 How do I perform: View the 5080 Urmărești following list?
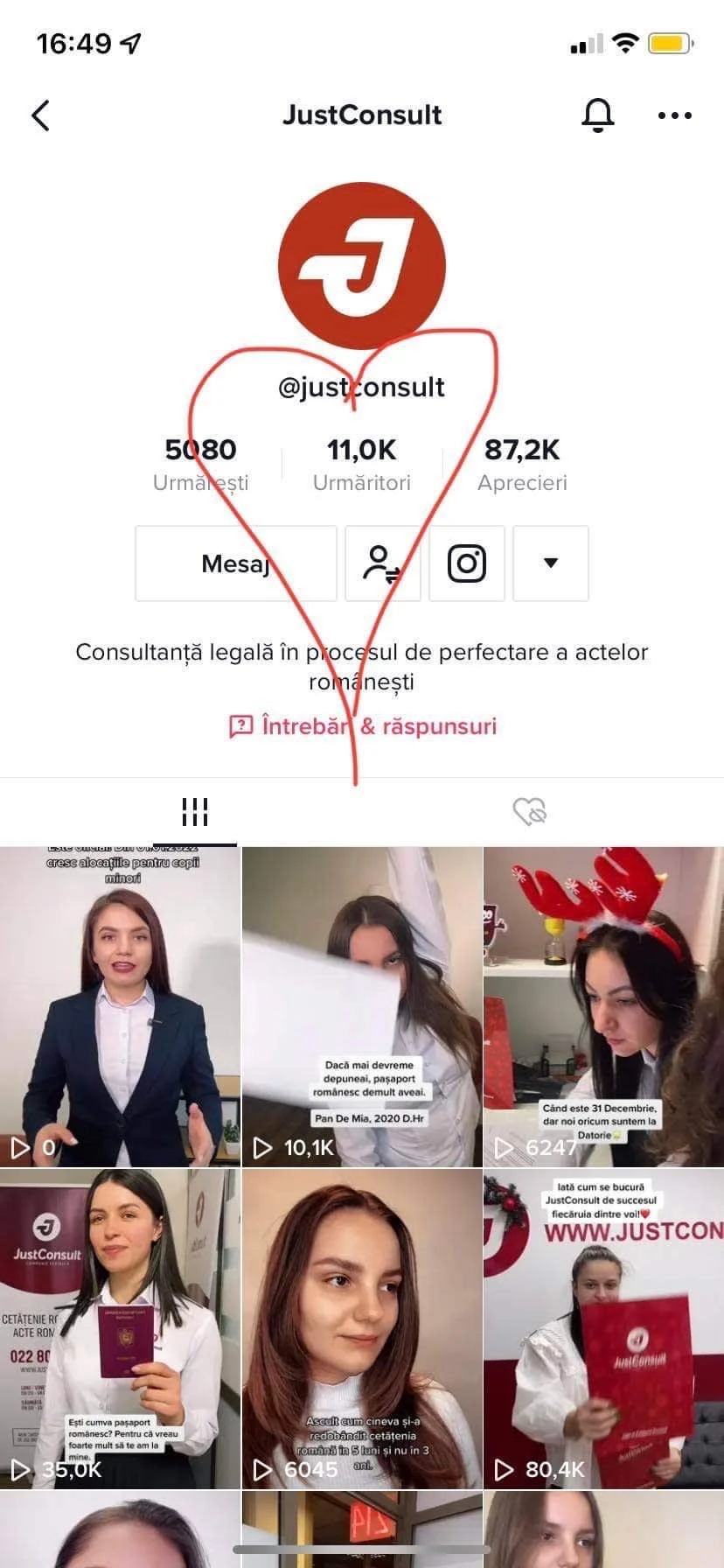pyautogui.click(x=200, y=464)
